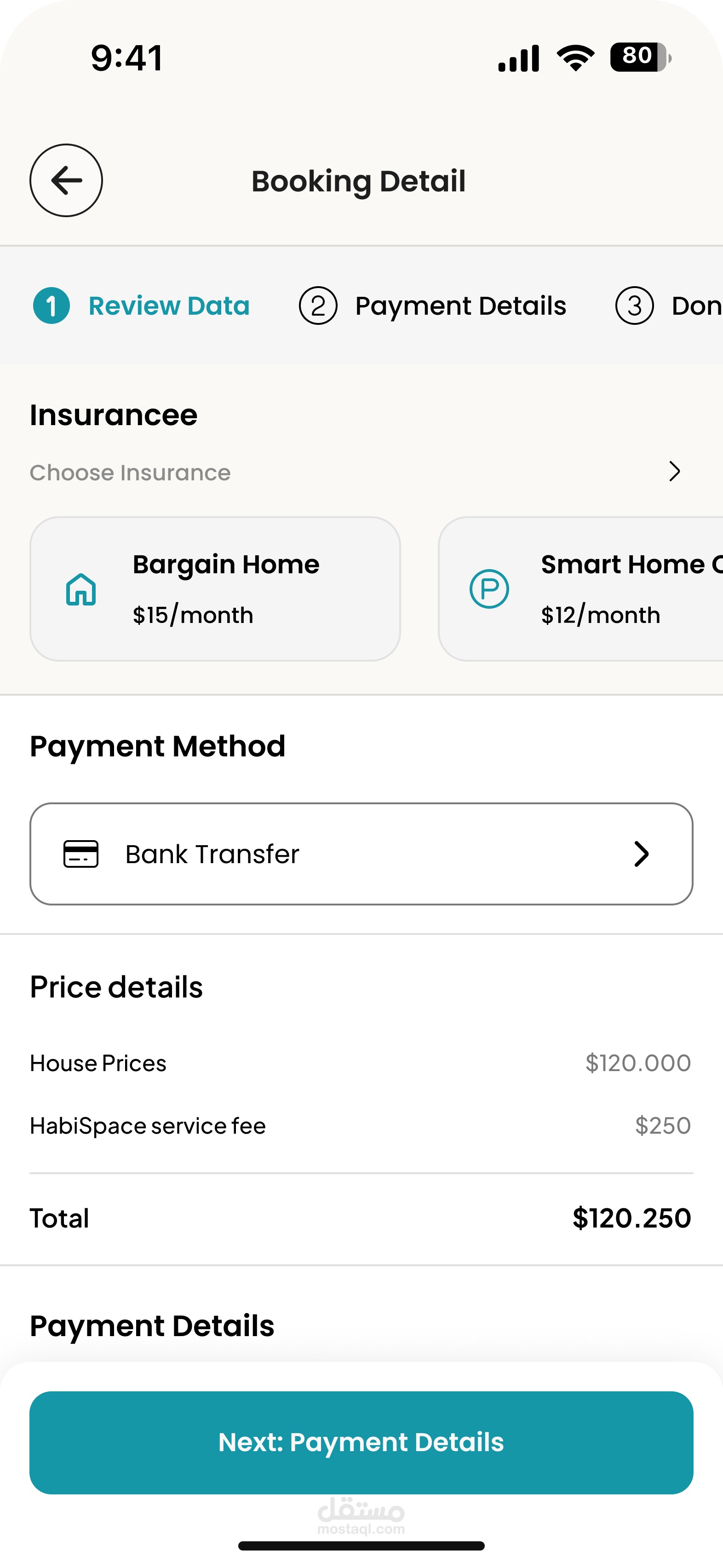Select the Bargain Home insurance card
Image resolution: width=723 pixels, height=1568 pixels.
pos(215,588)
